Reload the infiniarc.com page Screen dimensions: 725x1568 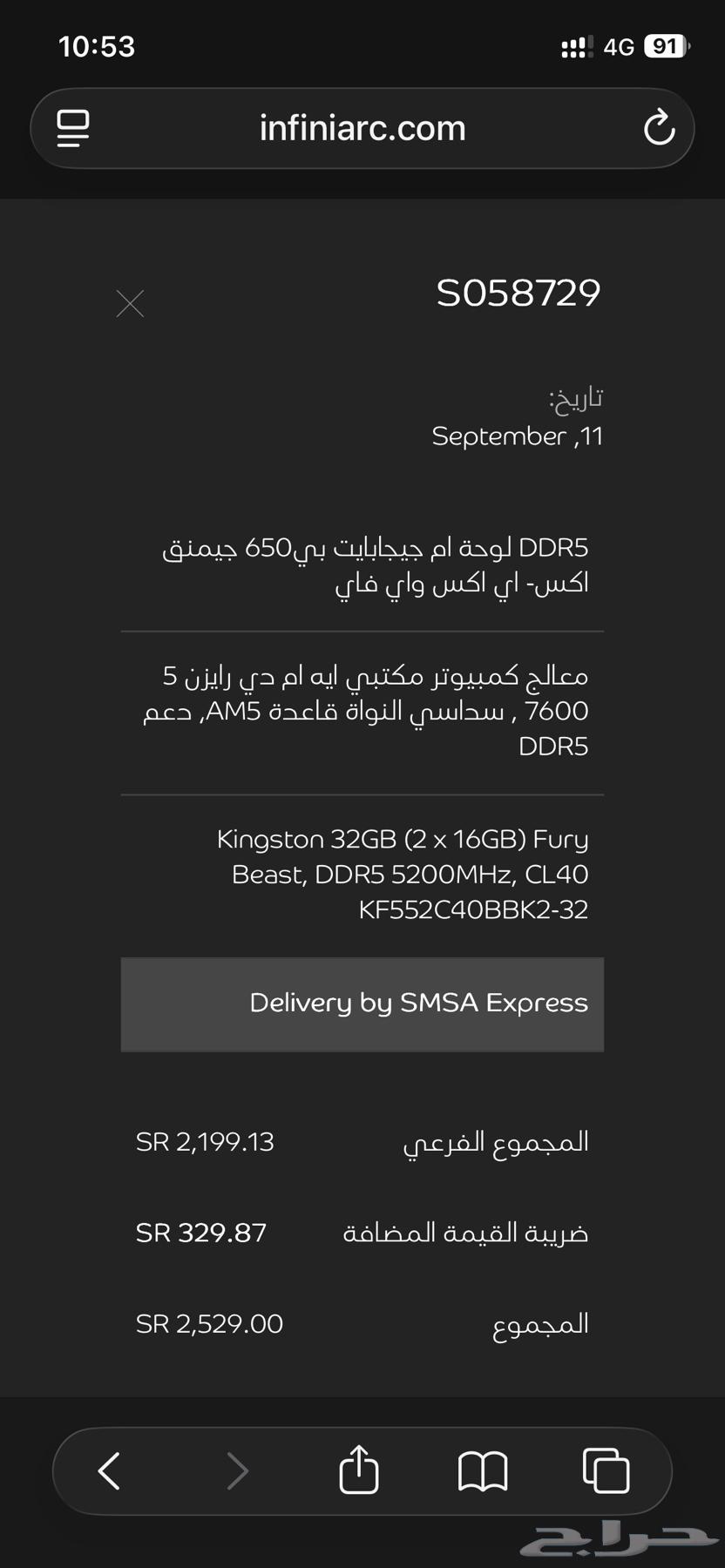tap(660, 127)
